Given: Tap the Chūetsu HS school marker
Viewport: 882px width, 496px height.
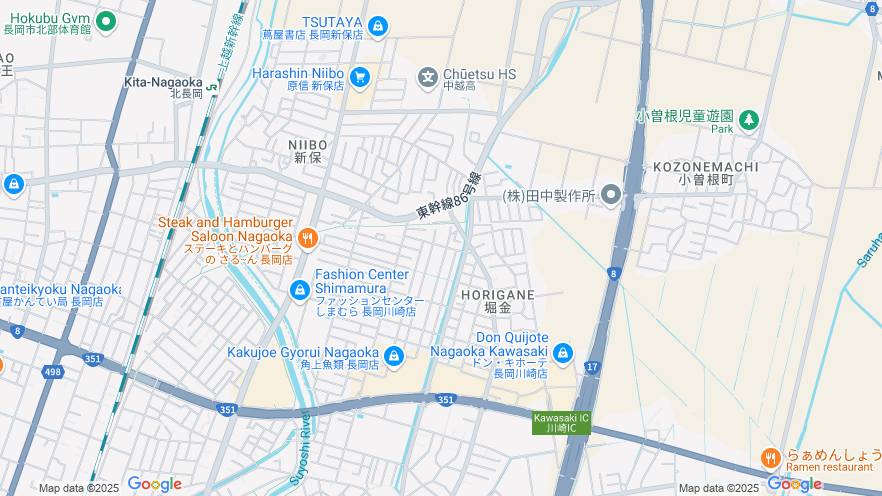Looking at the screenshot, I should point(428,76).
